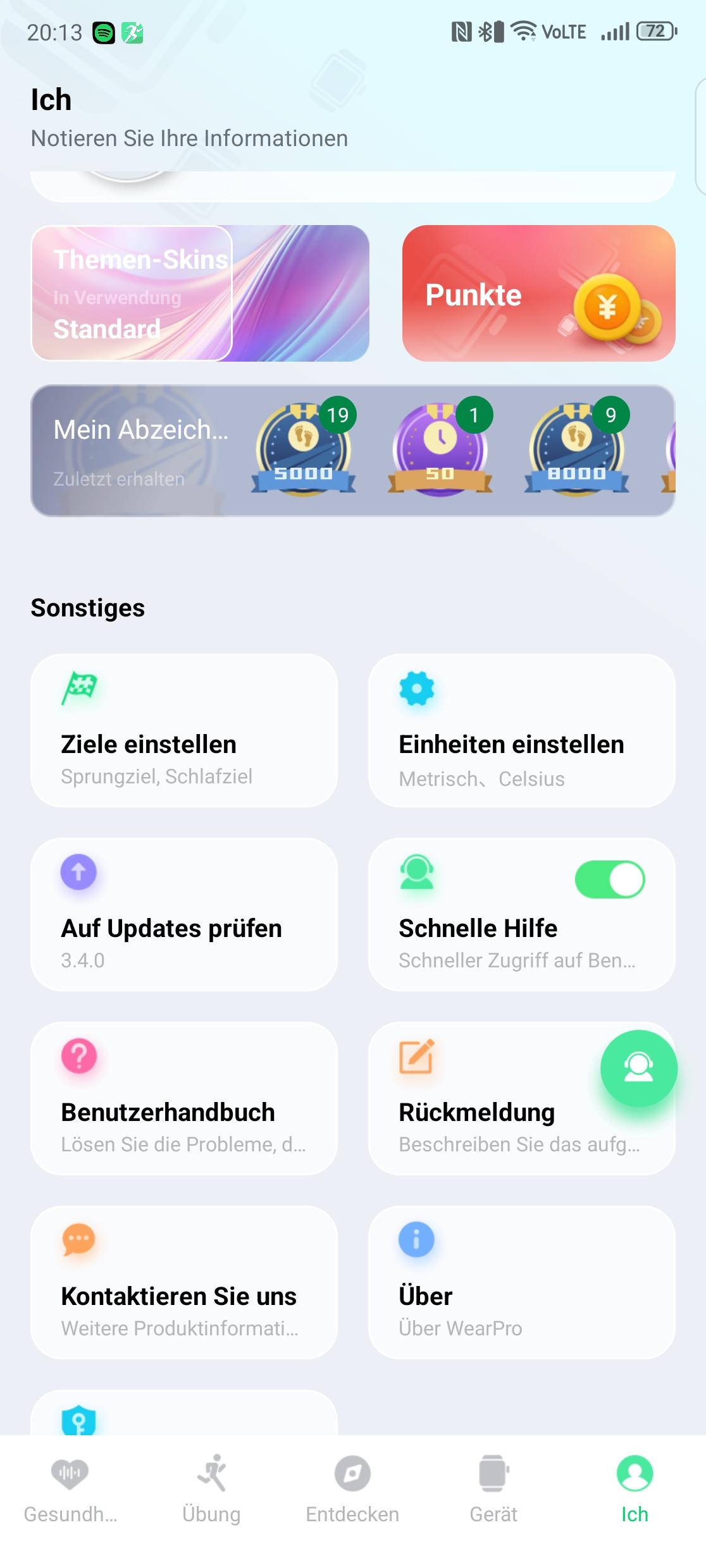Switch to the Übung tab
The width and height of the screenshot is (706, 1568).
pos(211,1488)
